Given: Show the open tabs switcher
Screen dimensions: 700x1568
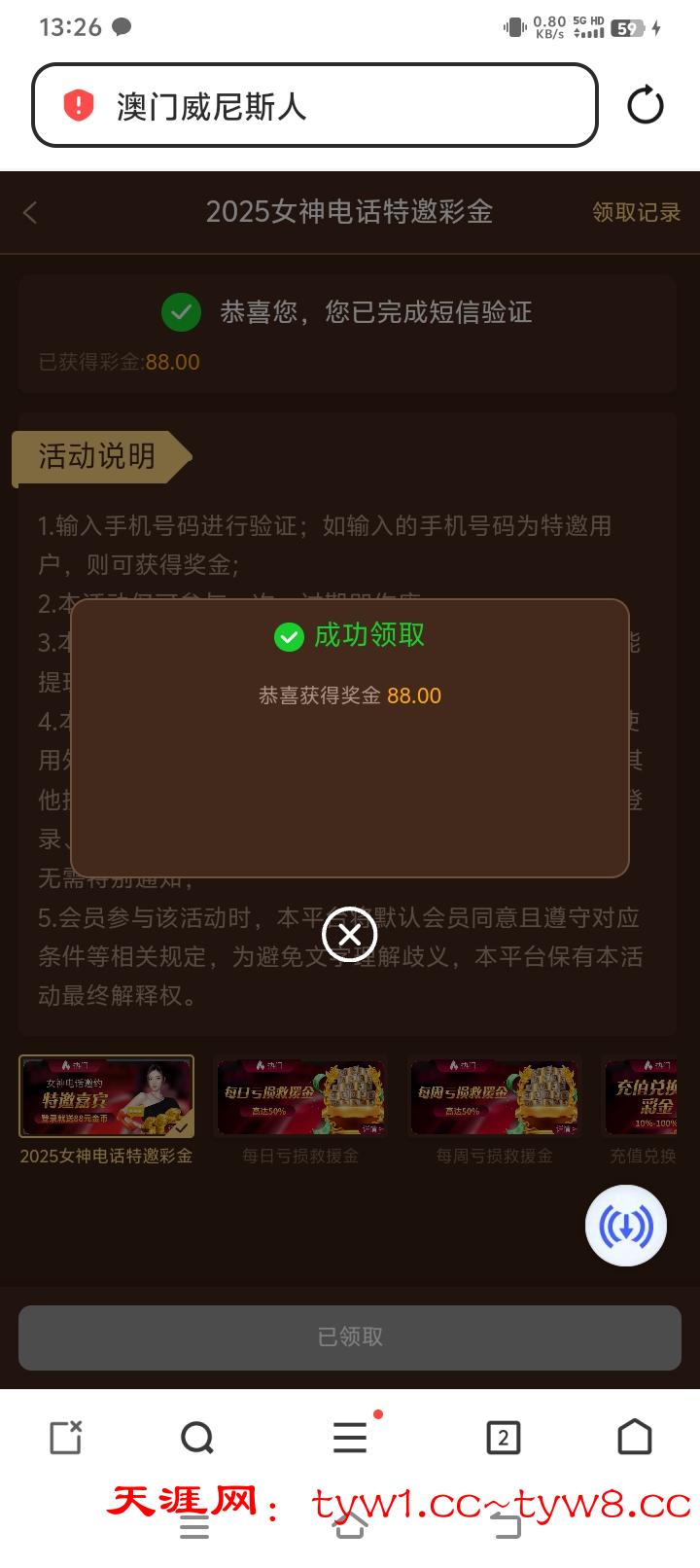Looking at the screenshot, I should (503, 1437).
